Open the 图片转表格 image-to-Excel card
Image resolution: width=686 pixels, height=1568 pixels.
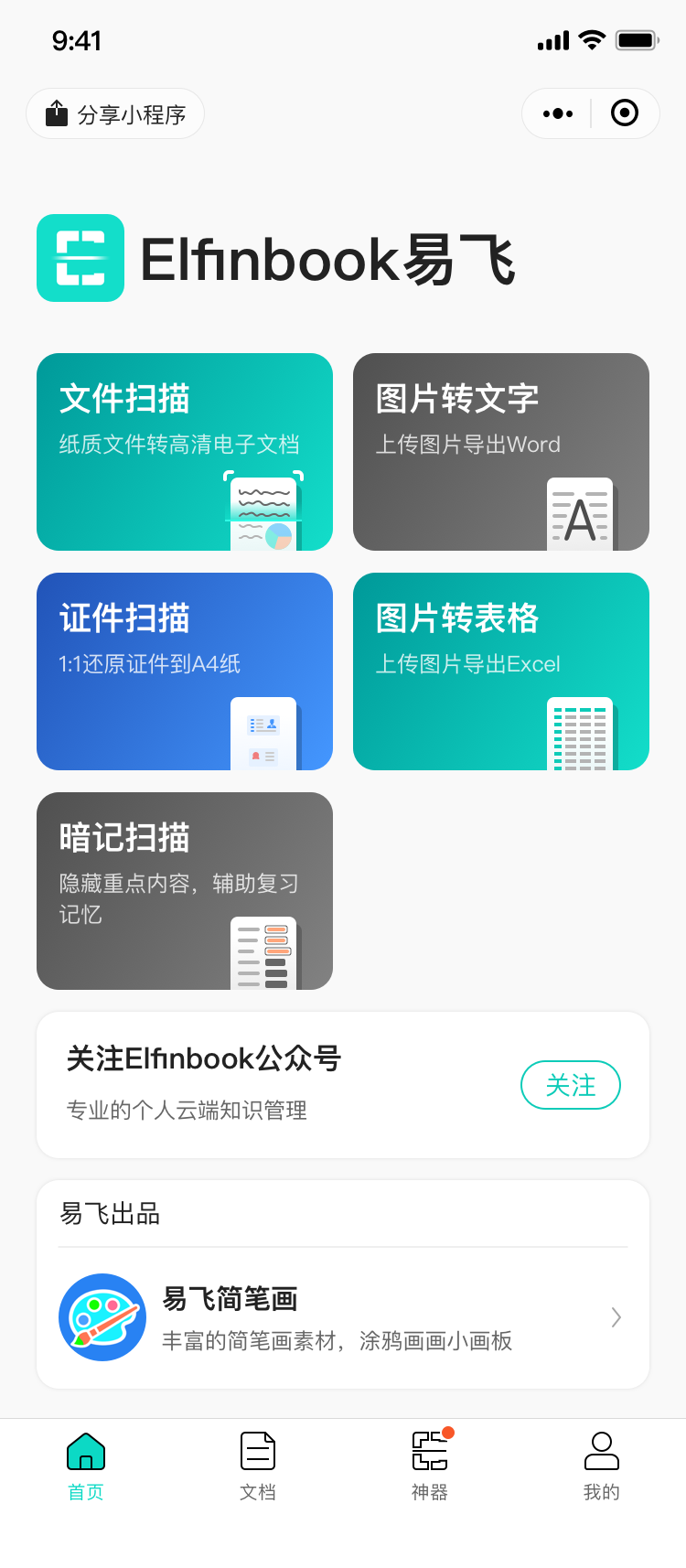coord(501,671)
